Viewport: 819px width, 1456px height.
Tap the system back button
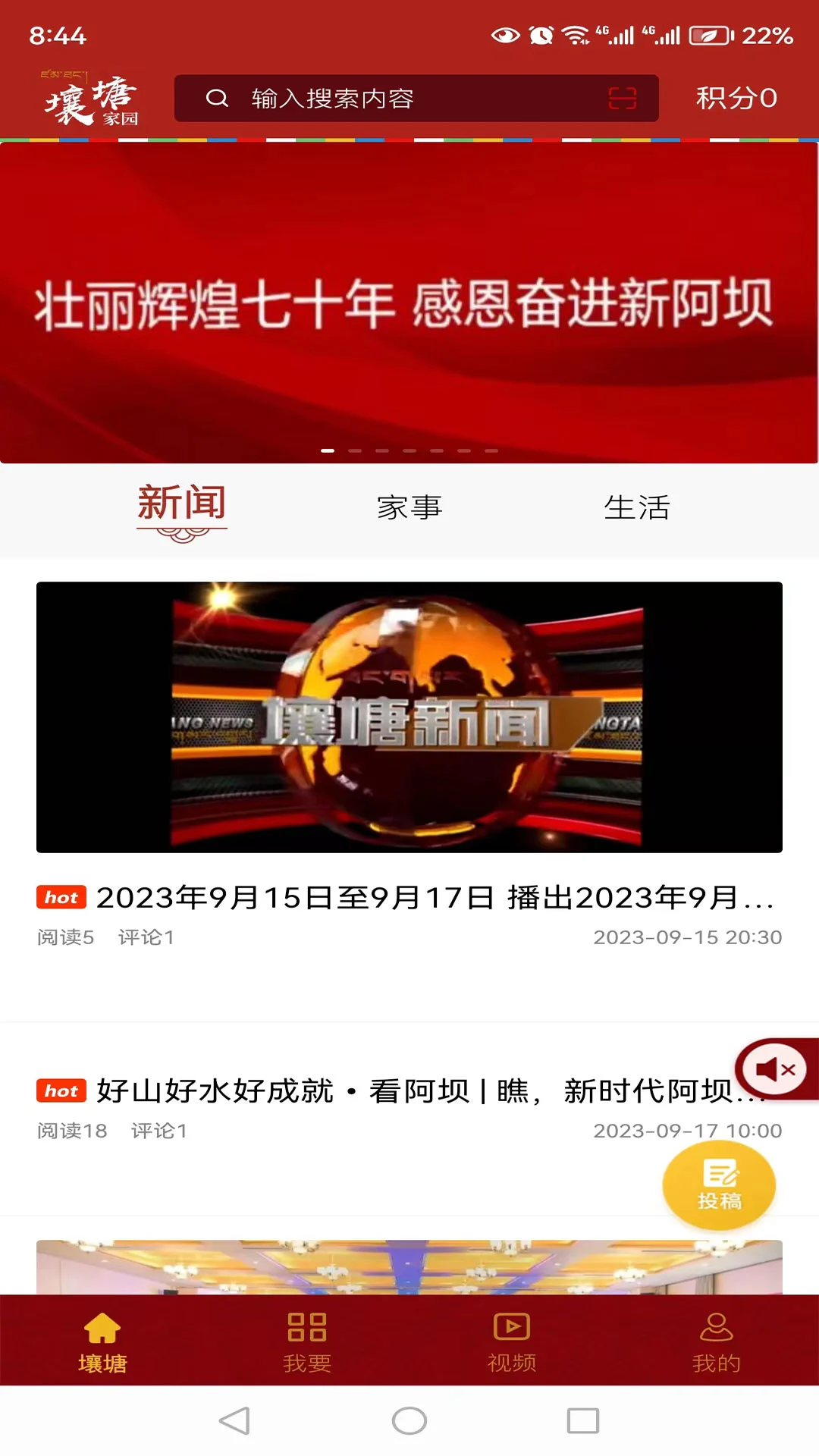(x=234, y=1420)
